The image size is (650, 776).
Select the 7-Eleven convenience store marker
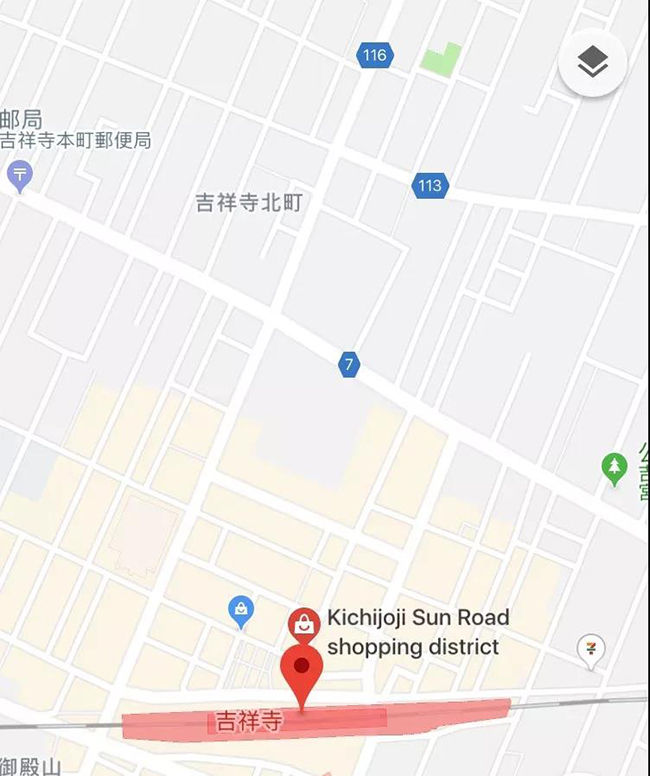(x=592, y=651)
